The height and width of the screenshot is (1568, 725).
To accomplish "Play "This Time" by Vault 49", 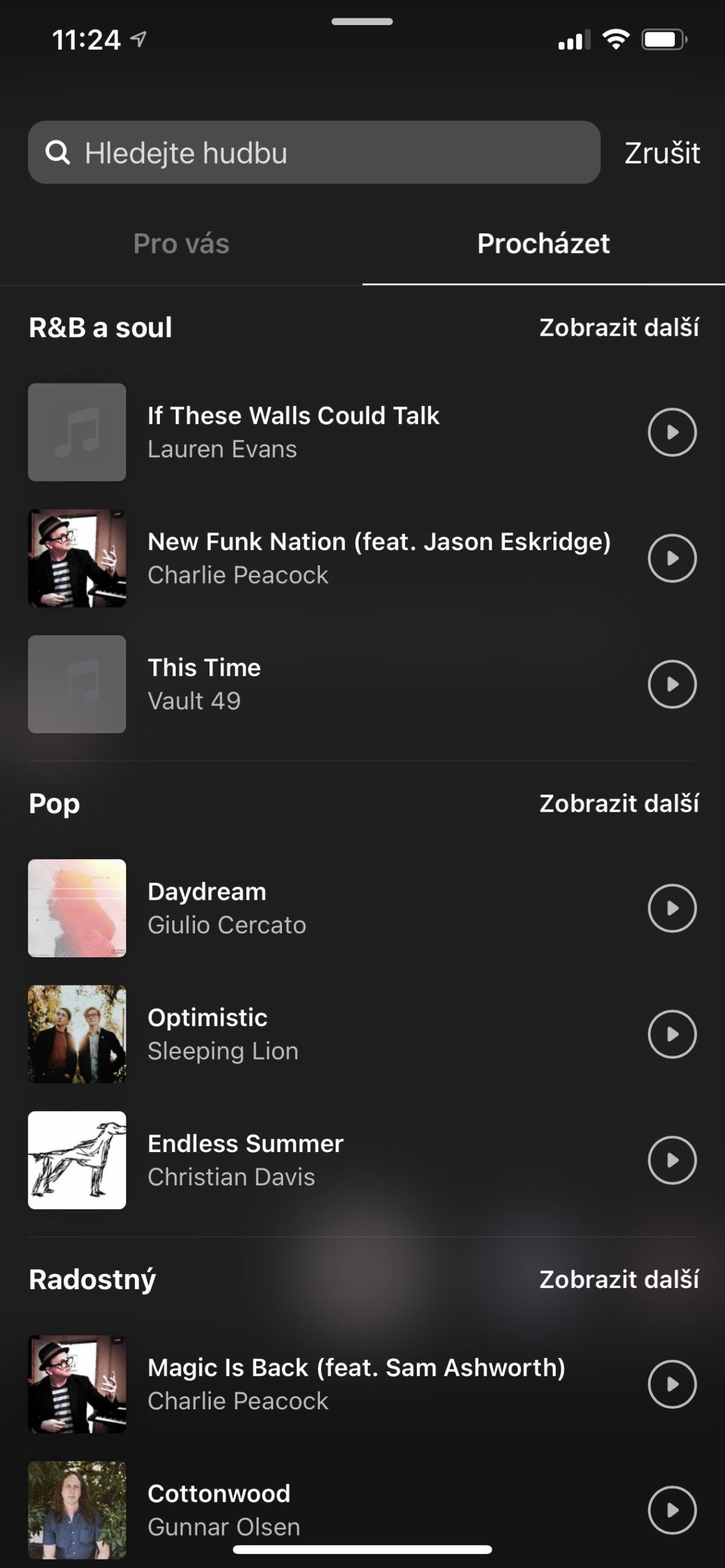I will coord(672,684).
